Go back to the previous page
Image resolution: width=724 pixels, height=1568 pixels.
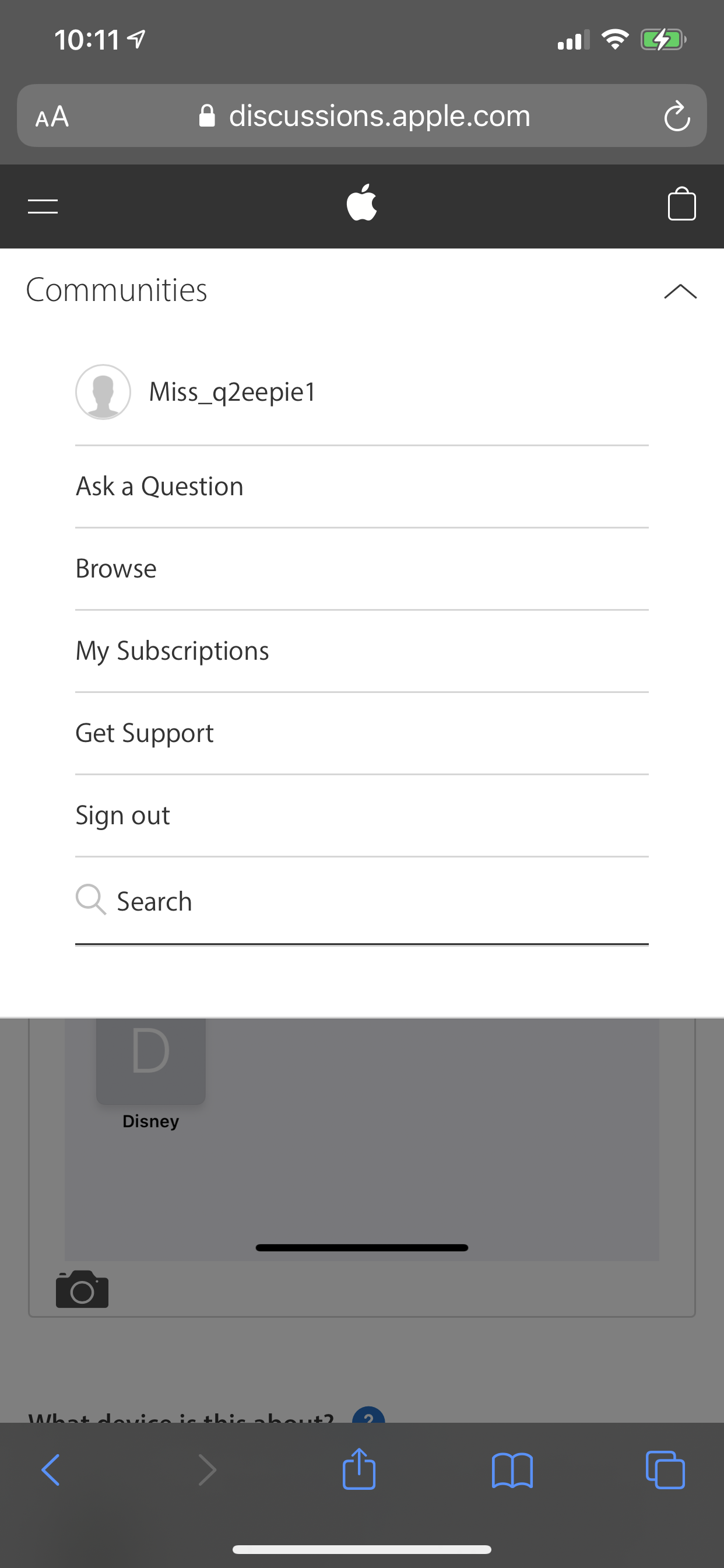51,1470
